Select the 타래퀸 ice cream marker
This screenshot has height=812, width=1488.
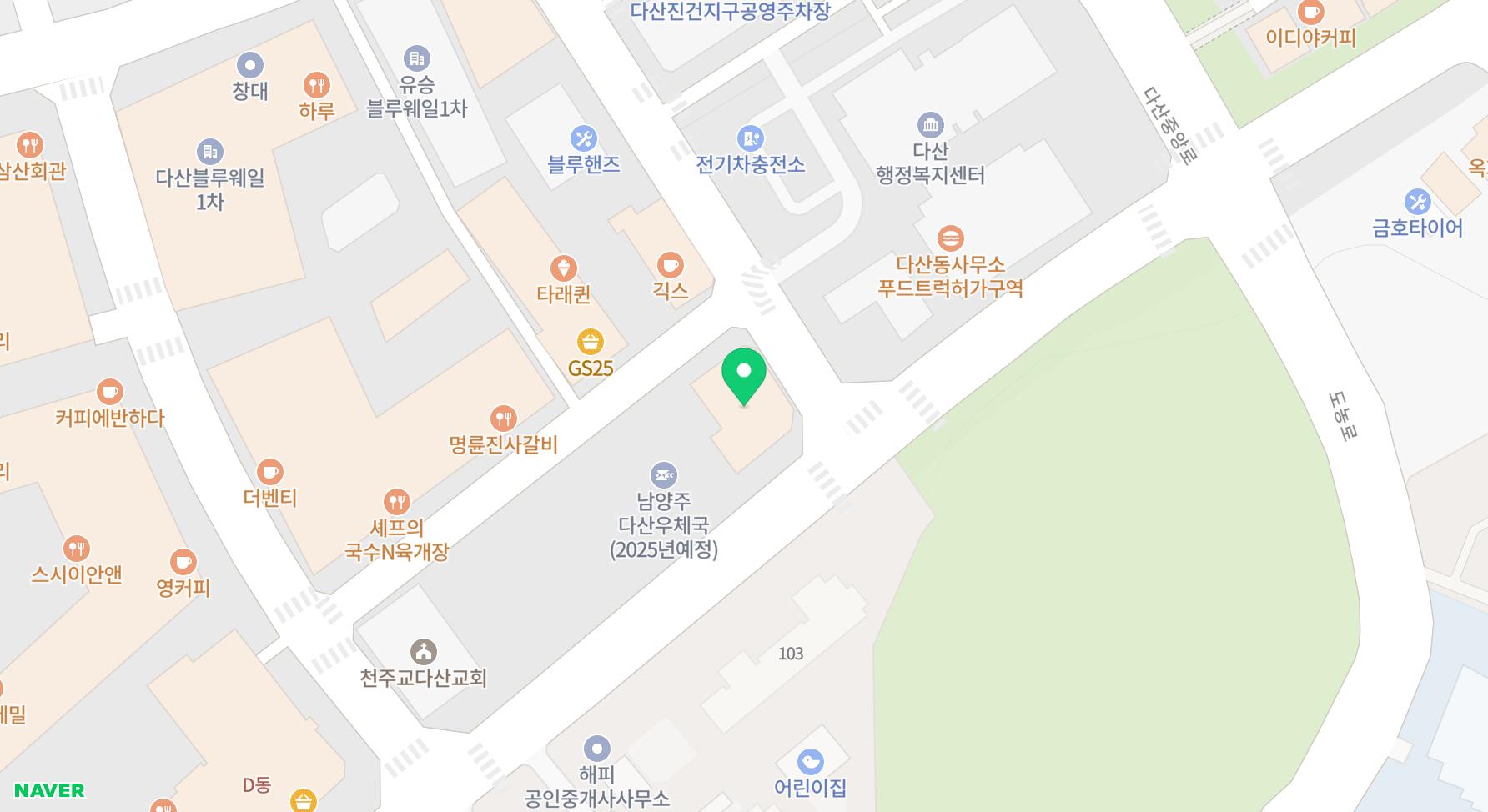[564, 268]
